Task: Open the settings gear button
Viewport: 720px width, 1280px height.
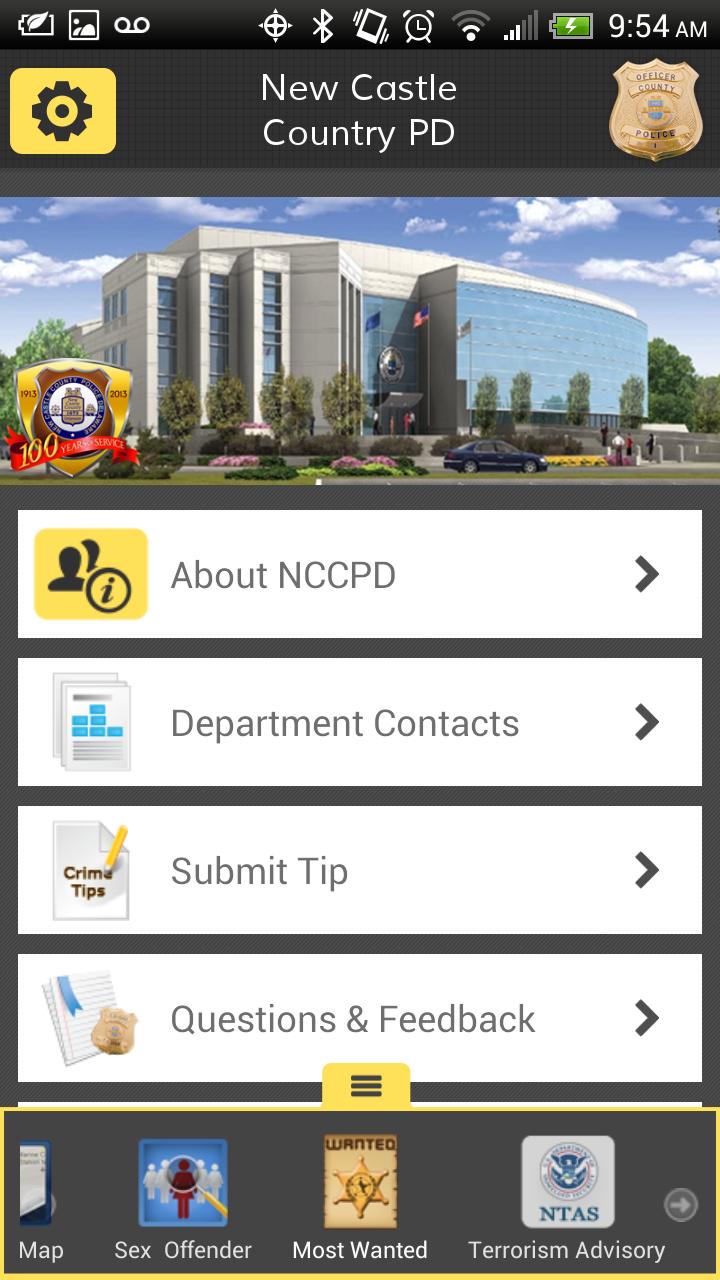Action: pos(62,110)
